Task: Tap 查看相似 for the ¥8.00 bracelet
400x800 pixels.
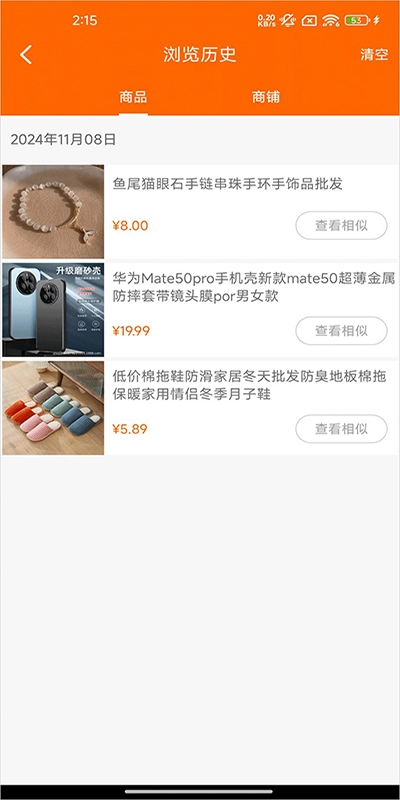Action: coord(341,226)
